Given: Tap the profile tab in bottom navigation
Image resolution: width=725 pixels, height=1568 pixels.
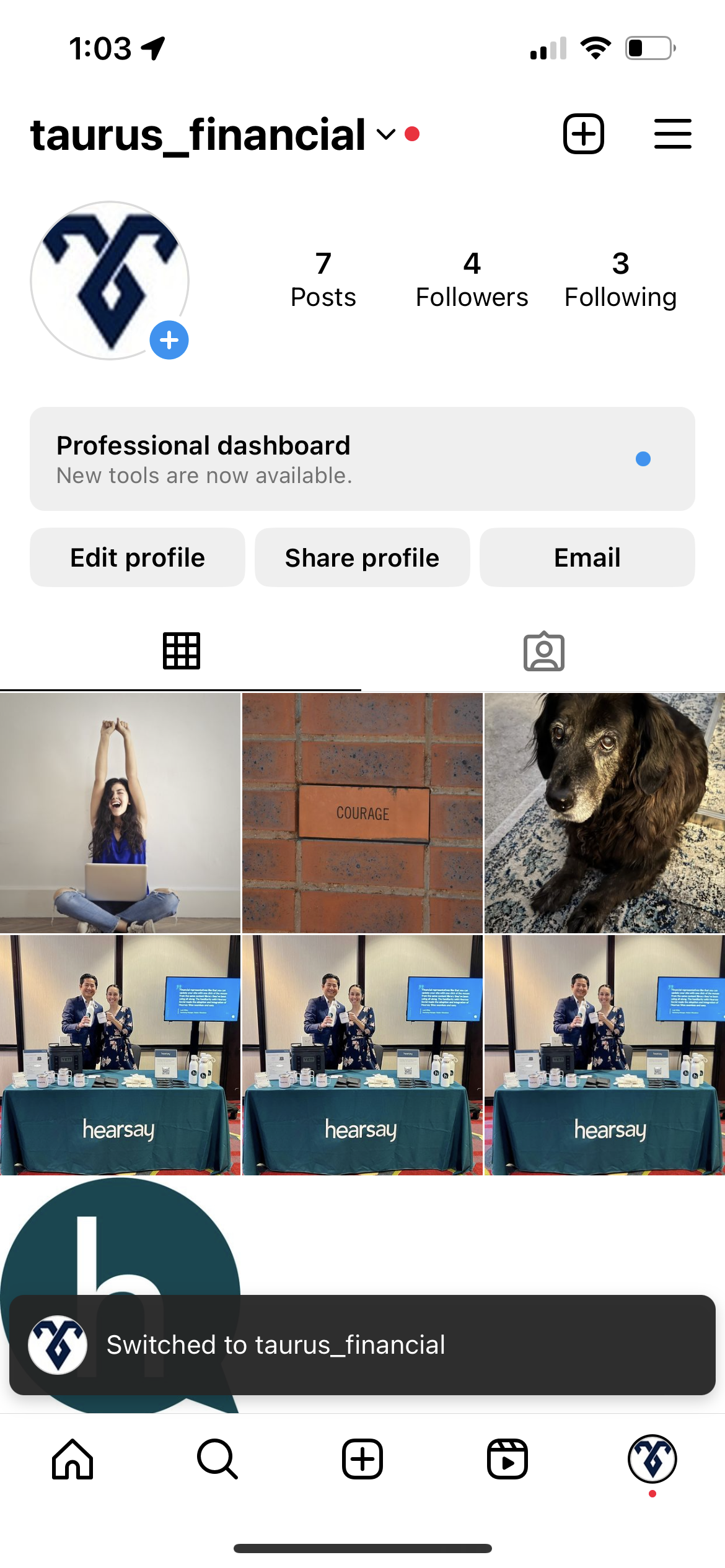Looking at the screenshot, I should coord(652,1459).
